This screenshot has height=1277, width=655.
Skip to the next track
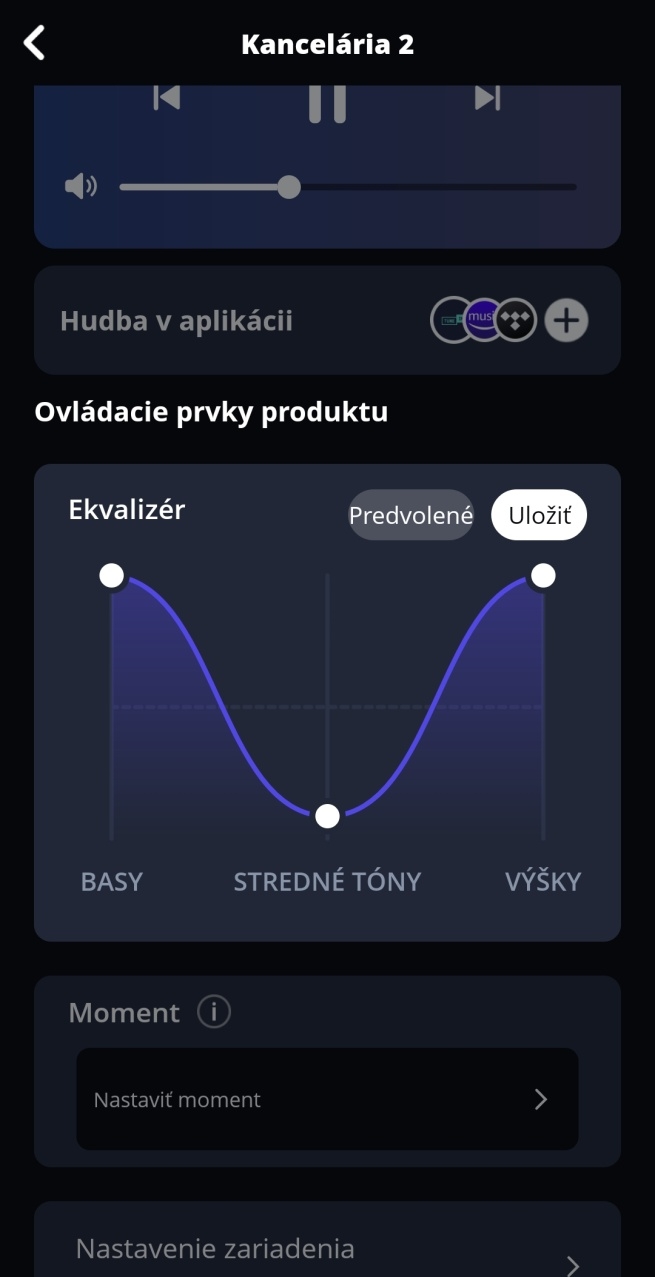click(487, 98)
